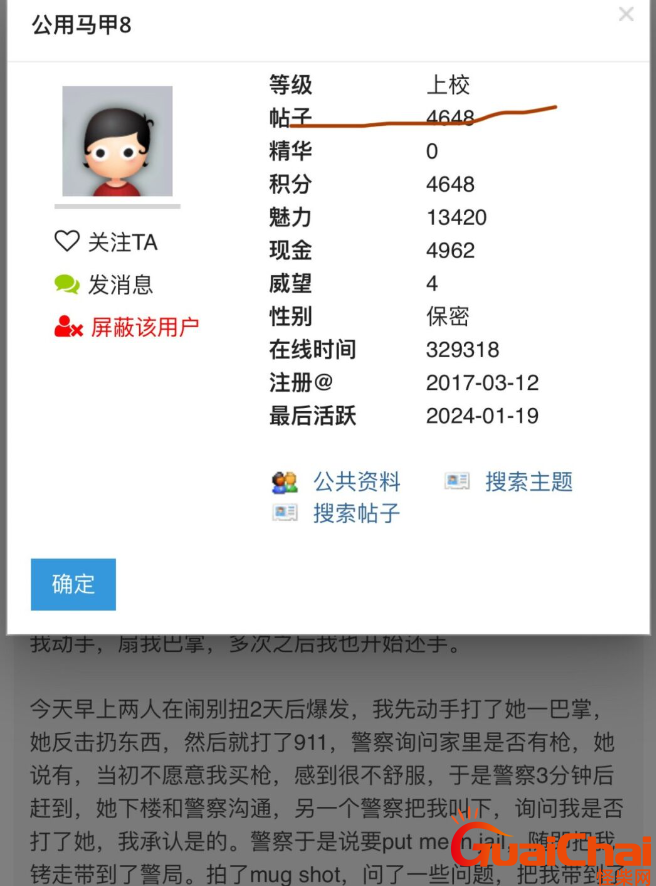Confirm with the 确定 button

coord(73,584)
